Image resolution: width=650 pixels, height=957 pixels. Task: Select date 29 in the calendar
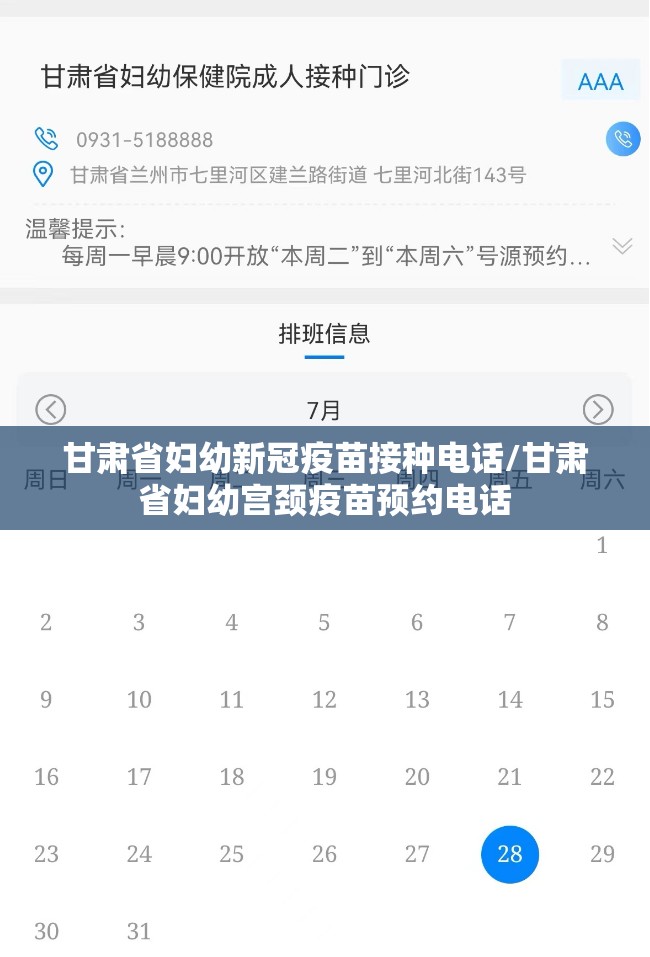click(602, 854)
